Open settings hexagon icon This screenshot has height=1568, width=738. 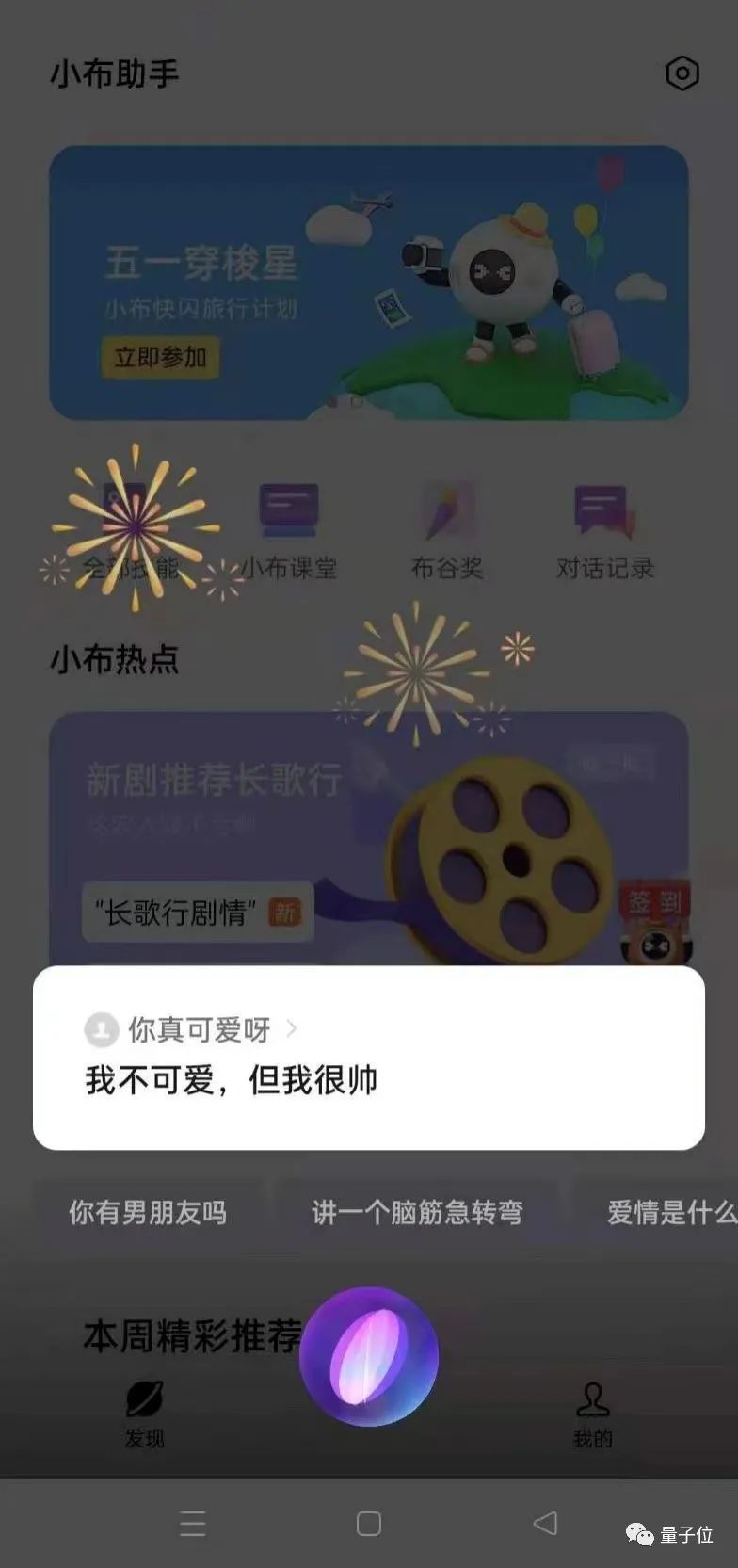tap(682, 73)
